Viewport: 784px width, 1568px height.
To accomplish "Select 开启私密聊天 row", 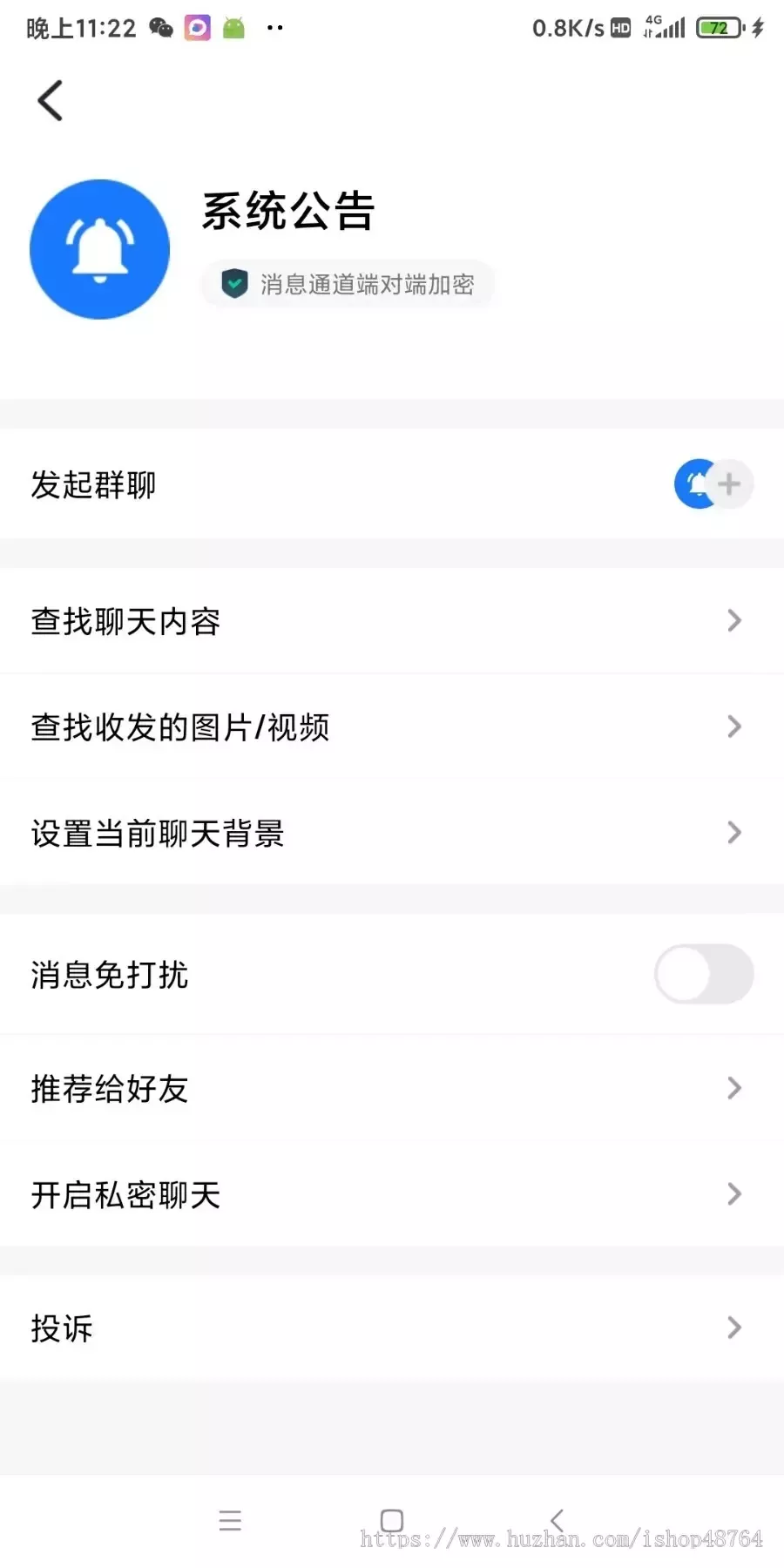I will click(392, 1194).
